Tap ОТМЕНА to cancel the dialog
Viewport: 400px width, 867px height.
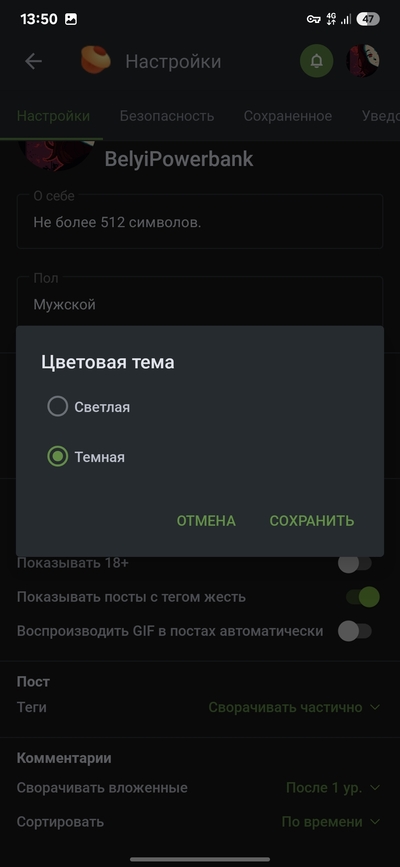[x=206, y=521]
